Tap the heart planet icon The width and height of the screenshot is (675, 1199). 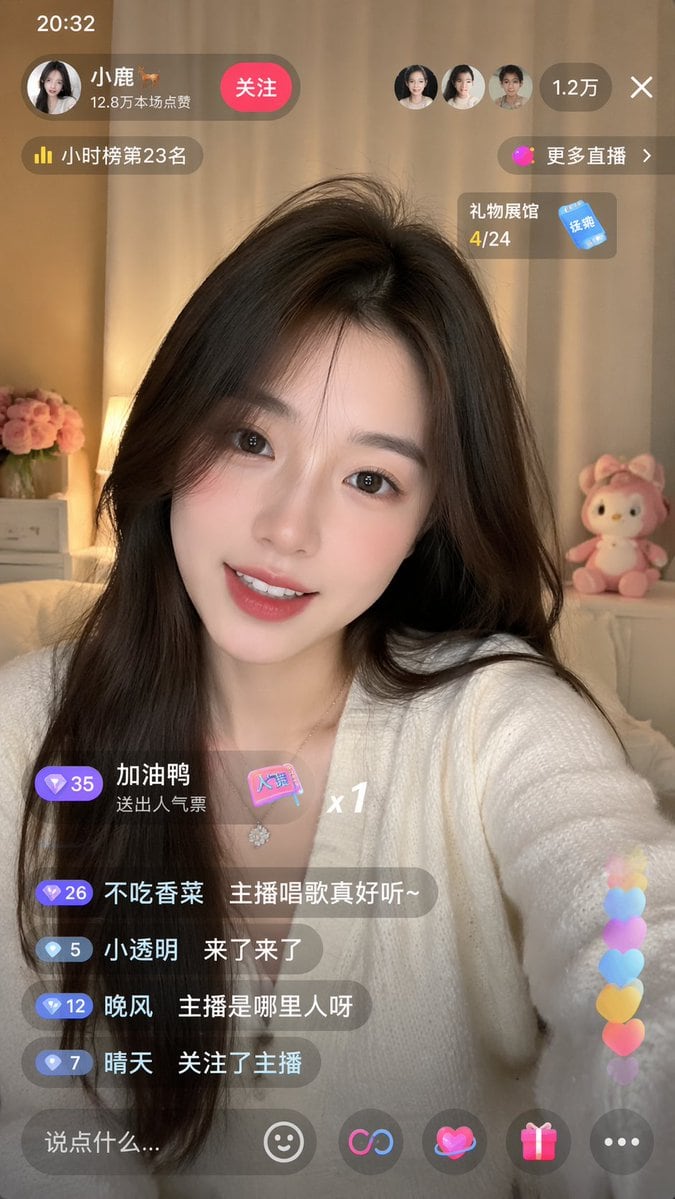coord(455,1142)
